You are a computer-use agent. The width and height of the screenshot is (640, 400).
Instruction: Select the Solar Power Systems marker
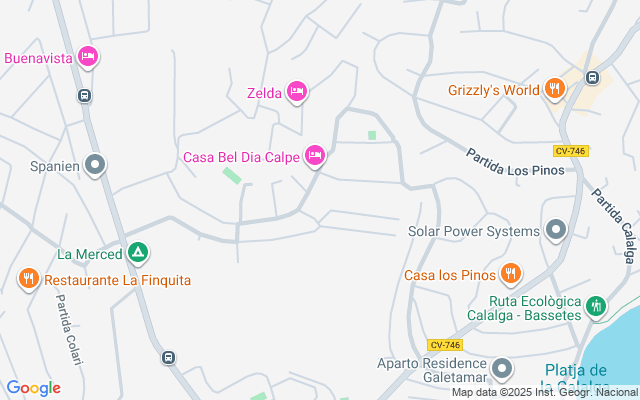pos(556,231)
